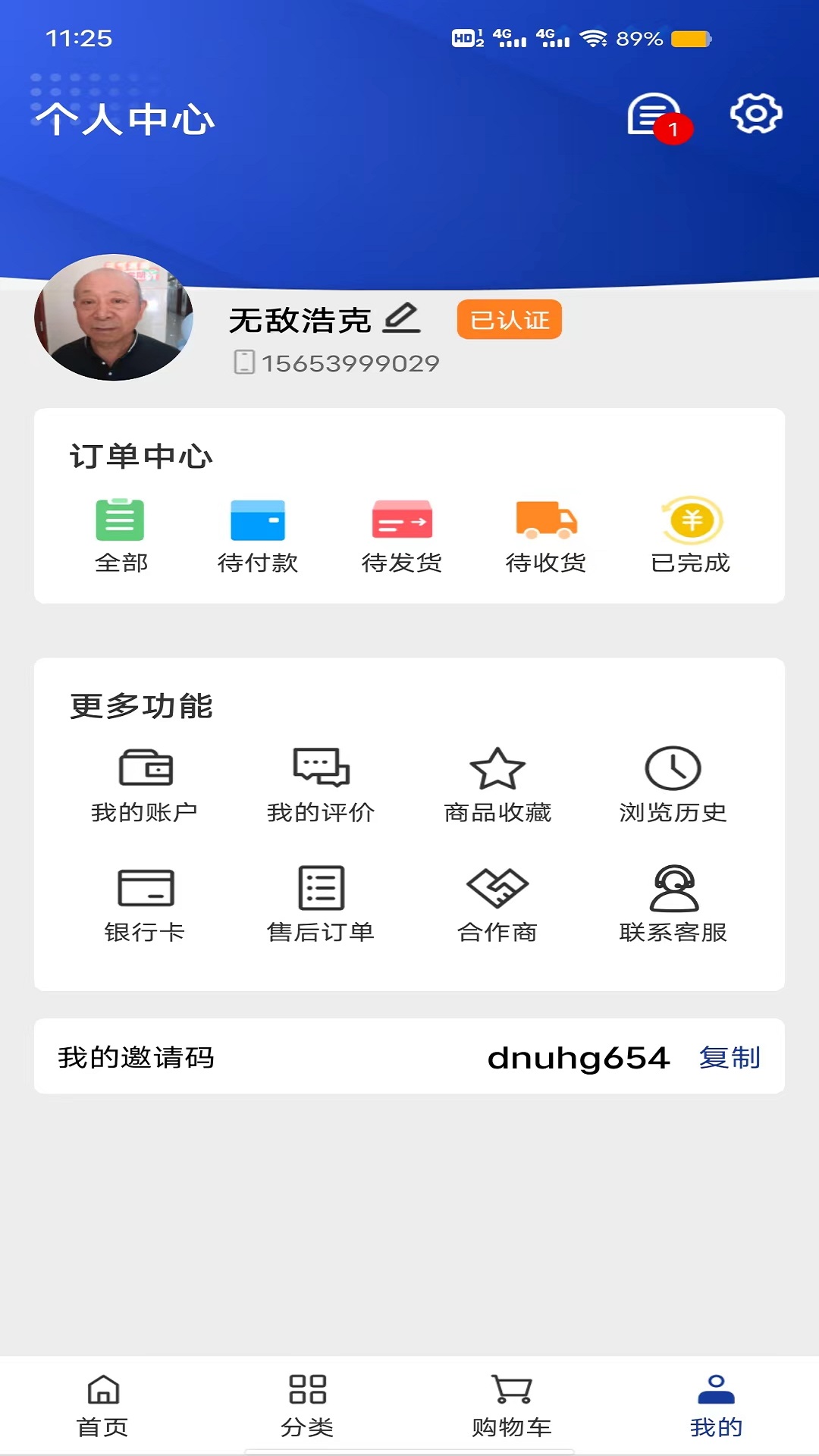Open the profile avatar photo
This screenshot has width=819, height=1456.
[x=114, y=318]
